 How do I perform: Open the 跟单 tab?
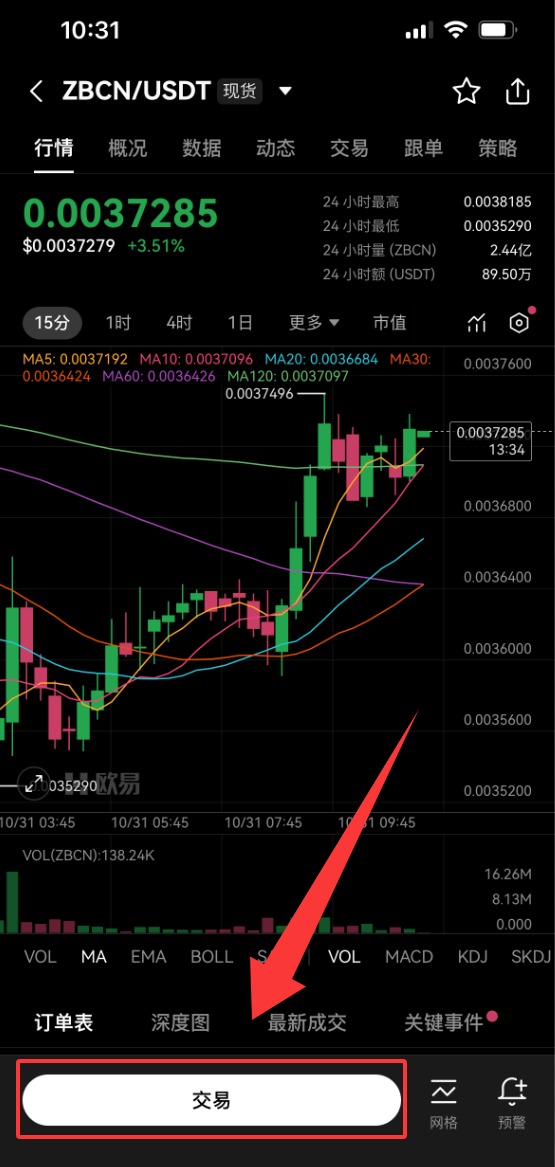(x=423, y=147)
